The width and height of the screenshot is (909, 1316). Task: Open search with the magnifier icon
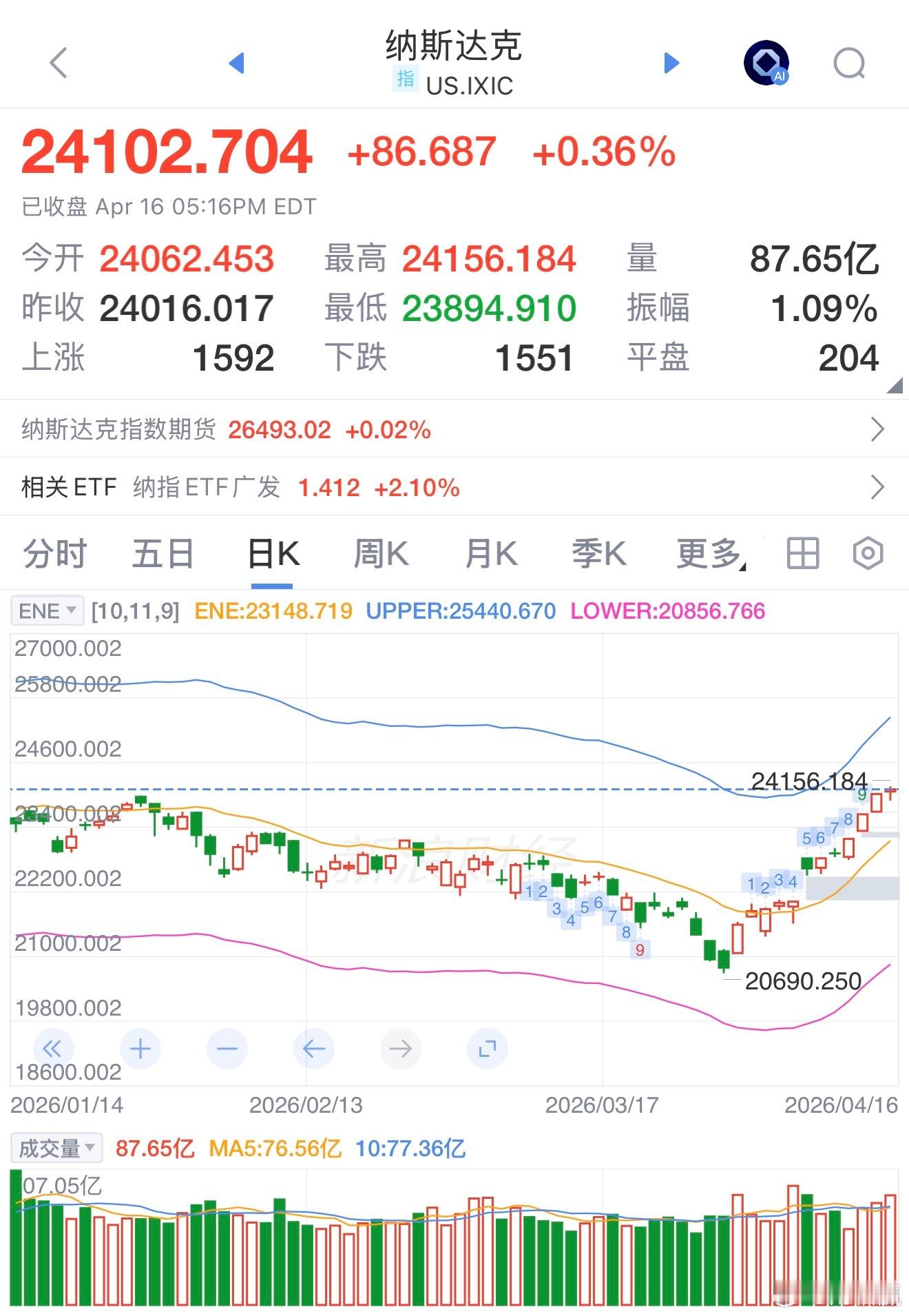tap(849, 63)
